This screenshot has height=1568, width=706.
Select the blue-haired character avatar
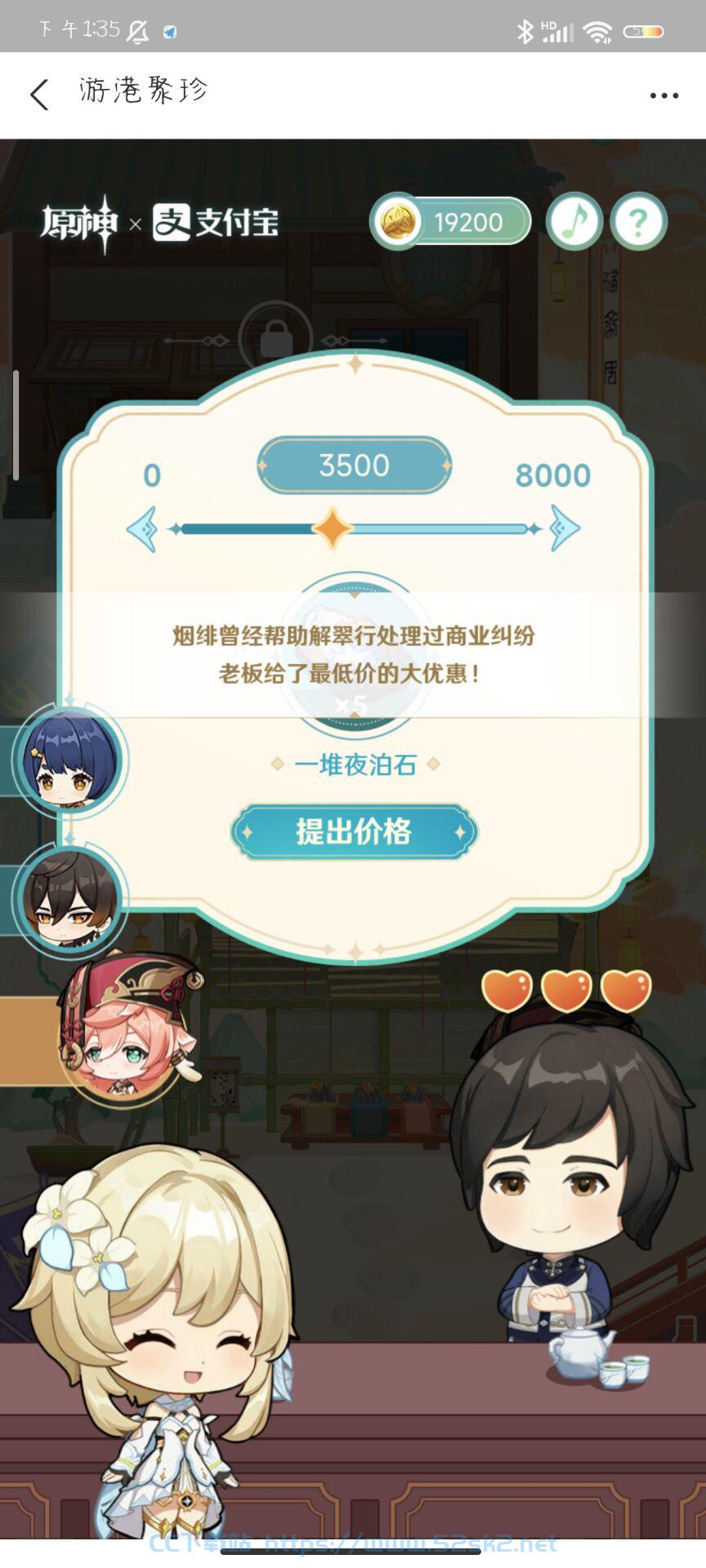pyautogui.click(x=71, y=760)
